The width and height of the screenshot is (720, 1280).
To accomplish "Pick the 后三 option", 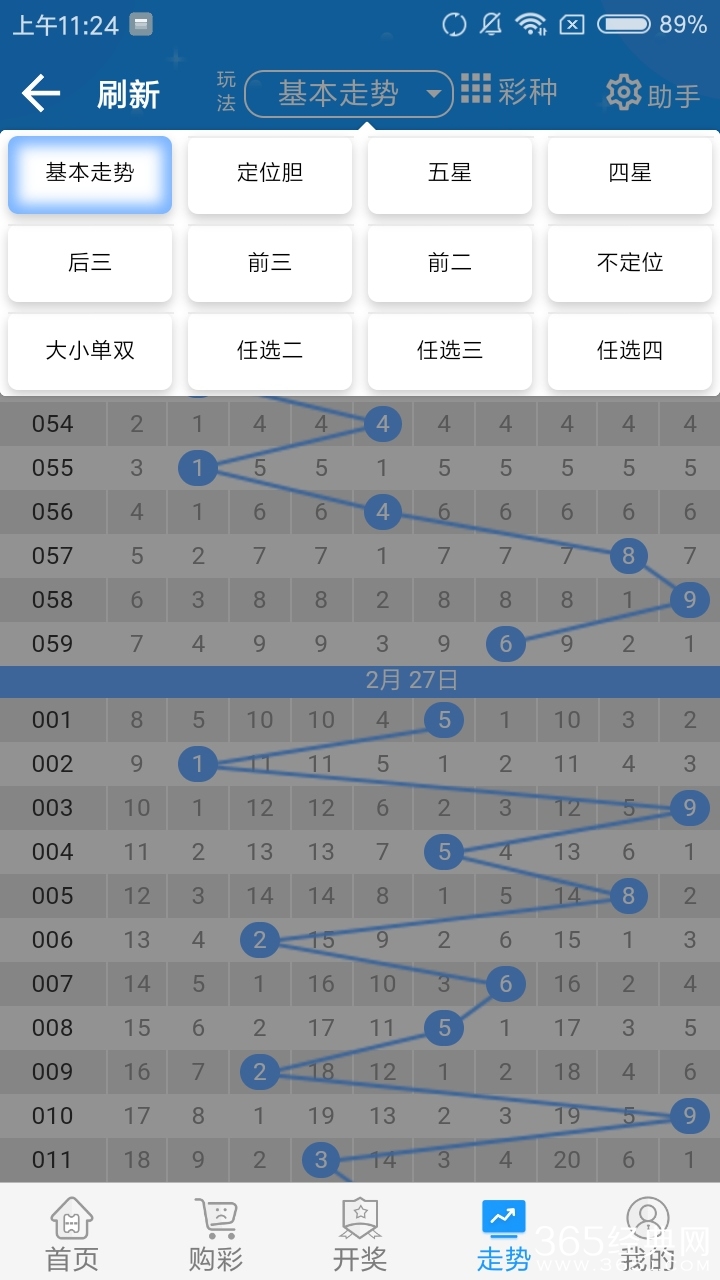I will 90,263.
